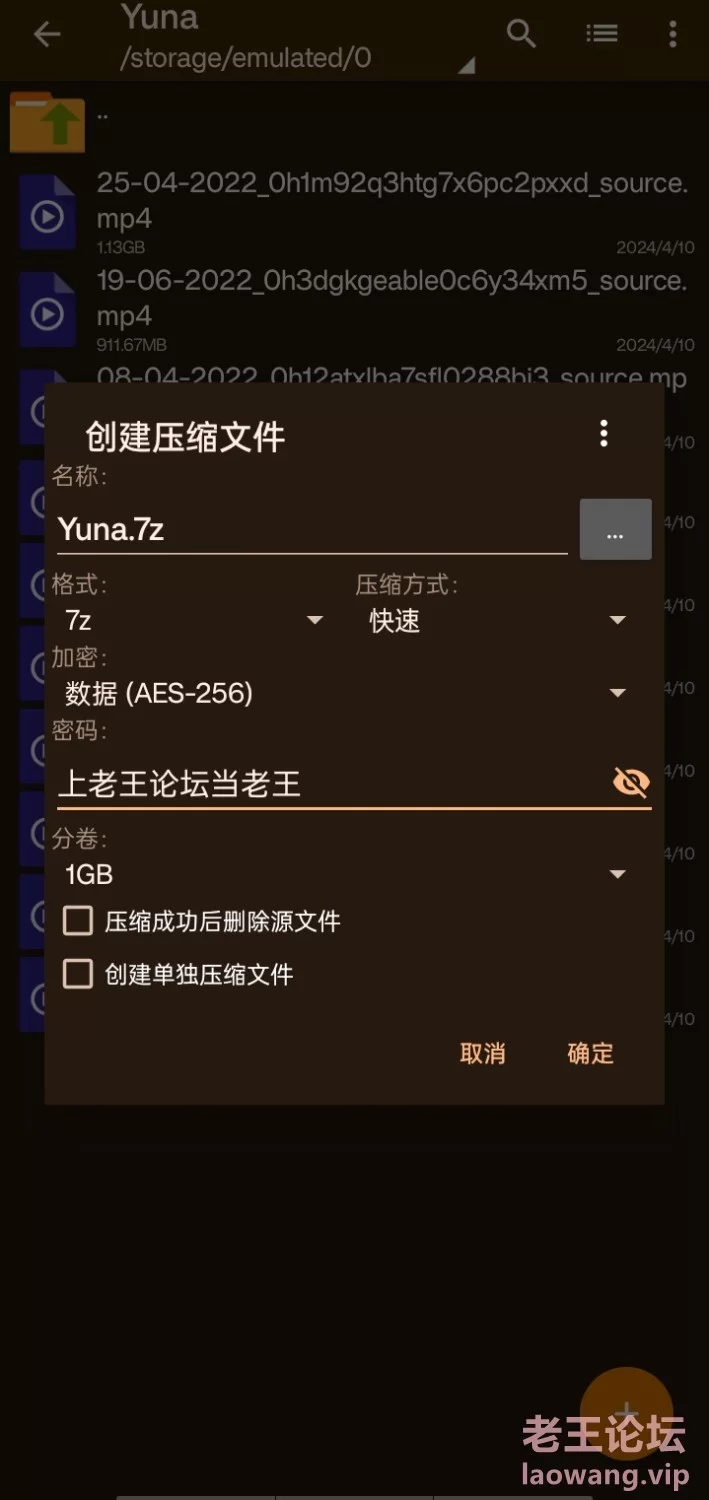
Task: Confirm with the 确定 button
Action: point(590,1053)
